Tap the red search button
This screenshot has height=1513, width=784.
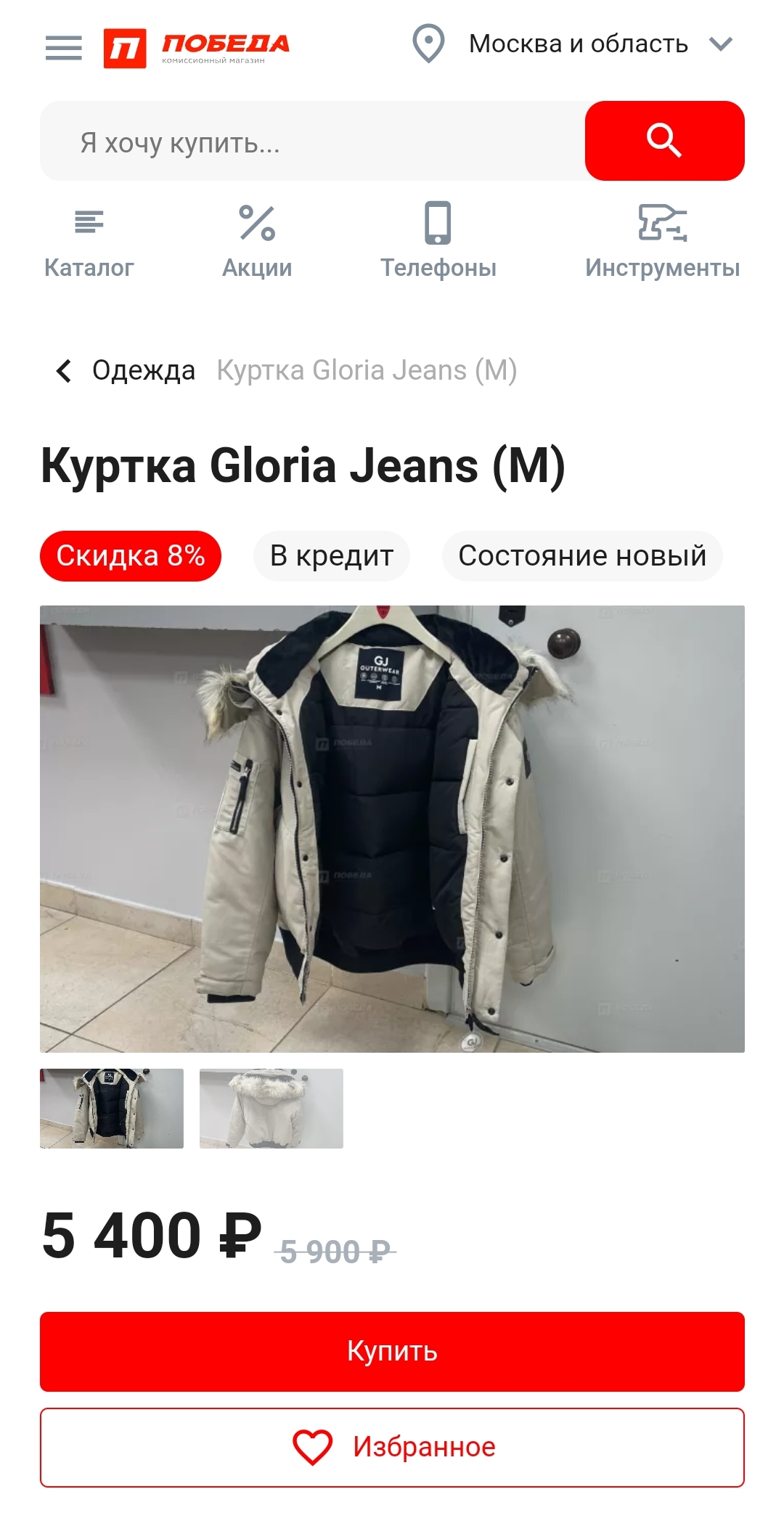pyautogui.click(x=664, y=141)
